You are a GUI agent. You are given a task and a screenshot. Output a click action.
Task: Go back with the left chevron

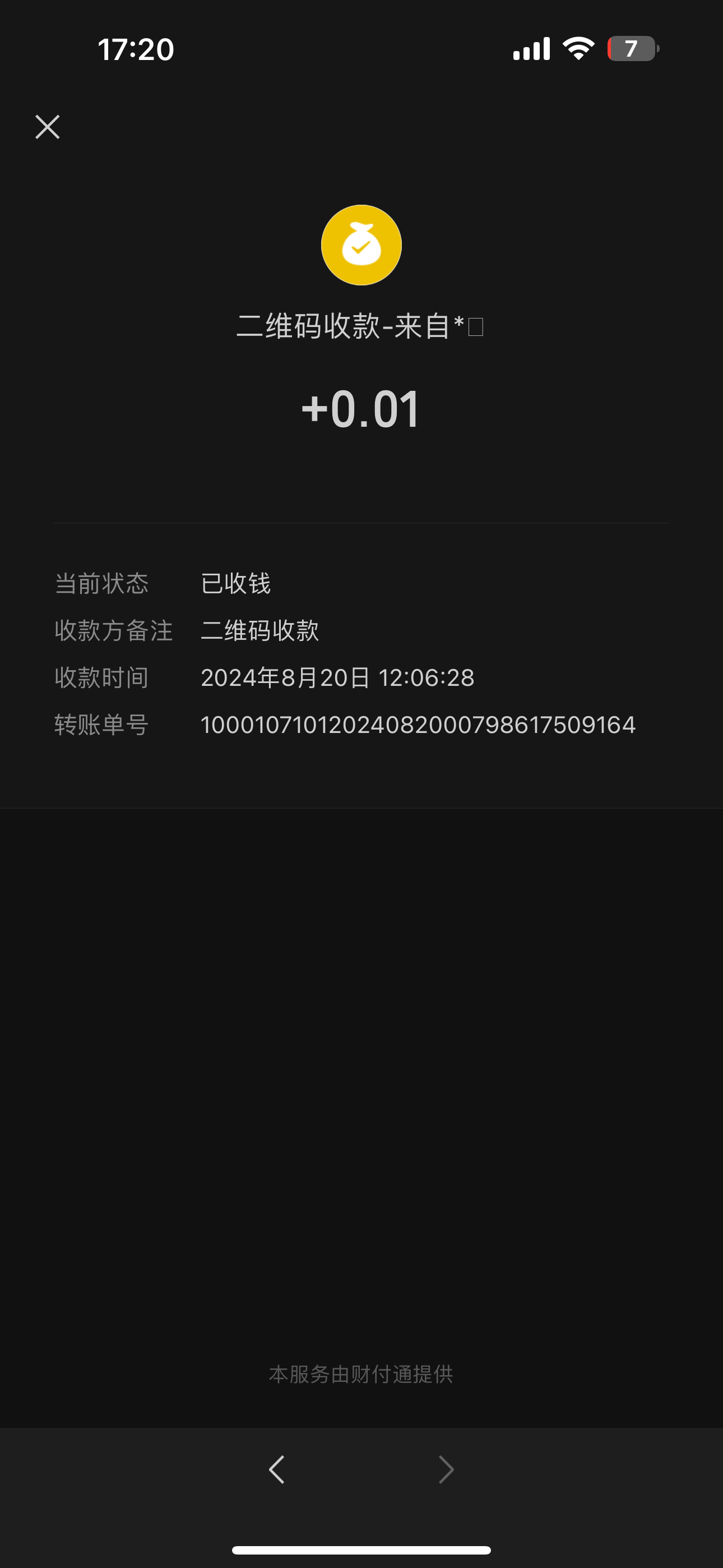277,1469
